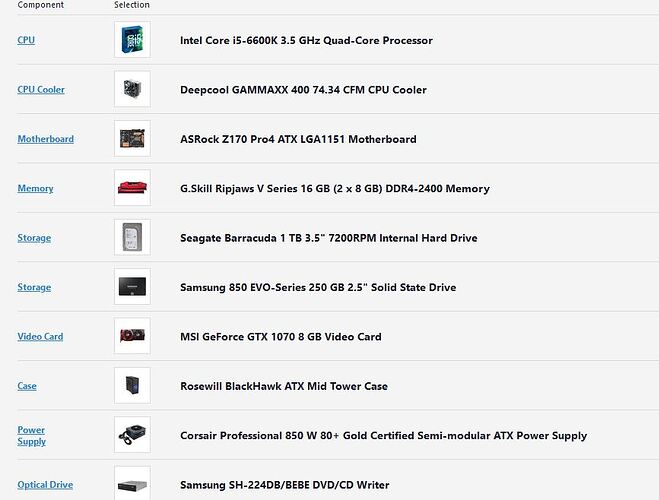Open the Motherboard category link
The height and width of the screenshot is (500, 659).
[x=45, y=139]
